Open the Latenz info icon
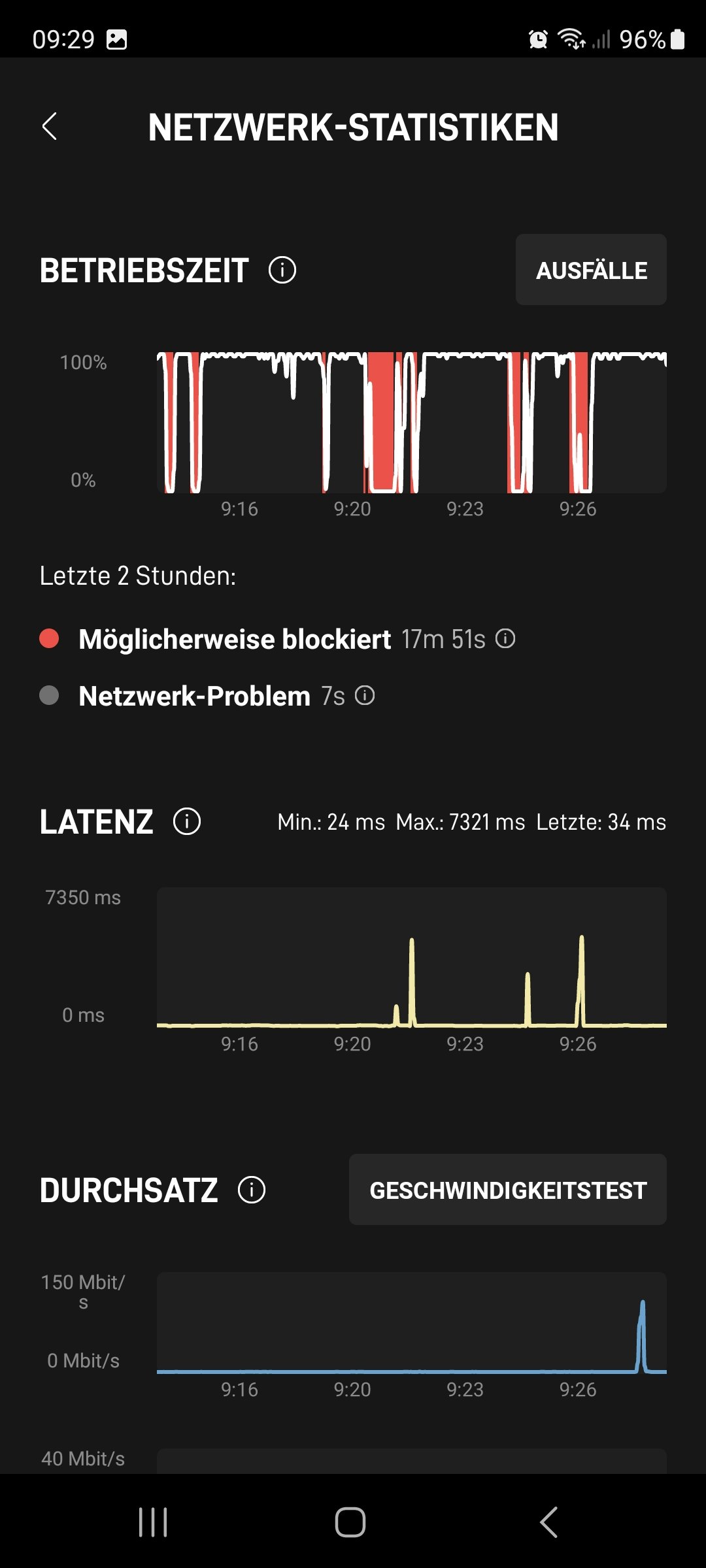The height and width of the screenshot is (1568, 706). point(187,822)
